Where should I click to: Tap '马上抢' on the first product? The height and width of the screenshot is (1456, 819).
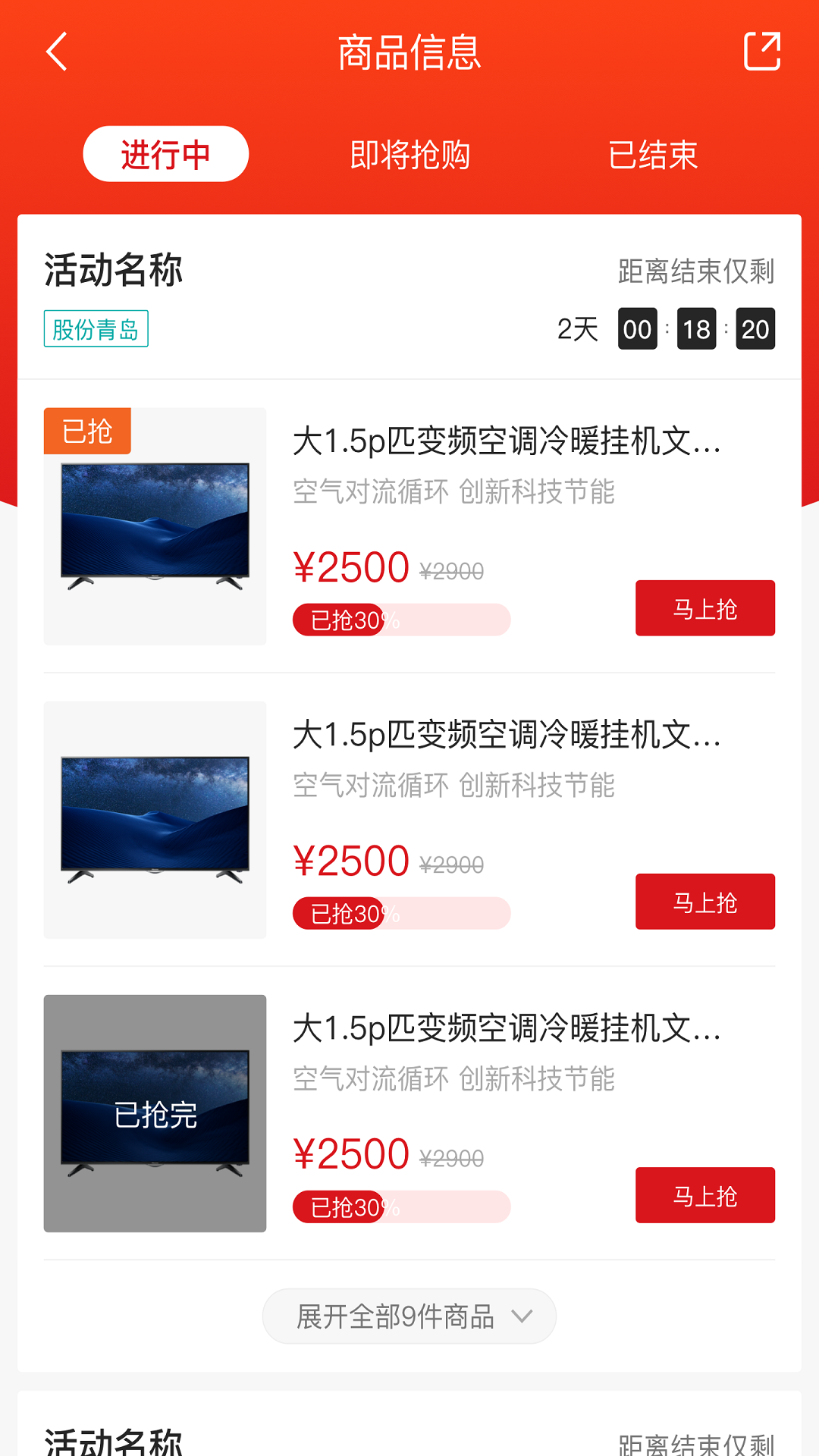click(x=704, y=607)
